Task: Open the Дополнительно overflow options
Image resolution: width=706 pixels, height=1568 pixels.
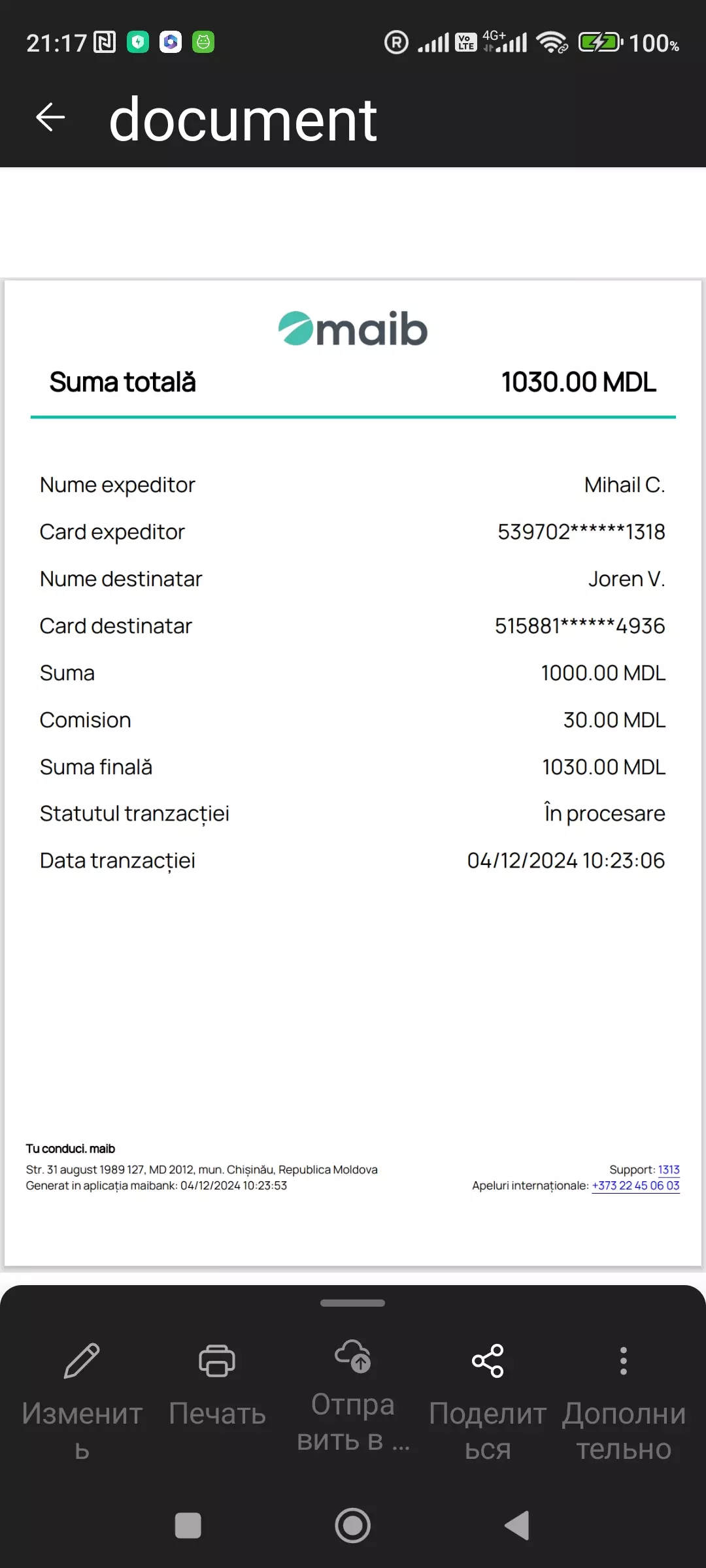Action: click(x=624, y=1400)
